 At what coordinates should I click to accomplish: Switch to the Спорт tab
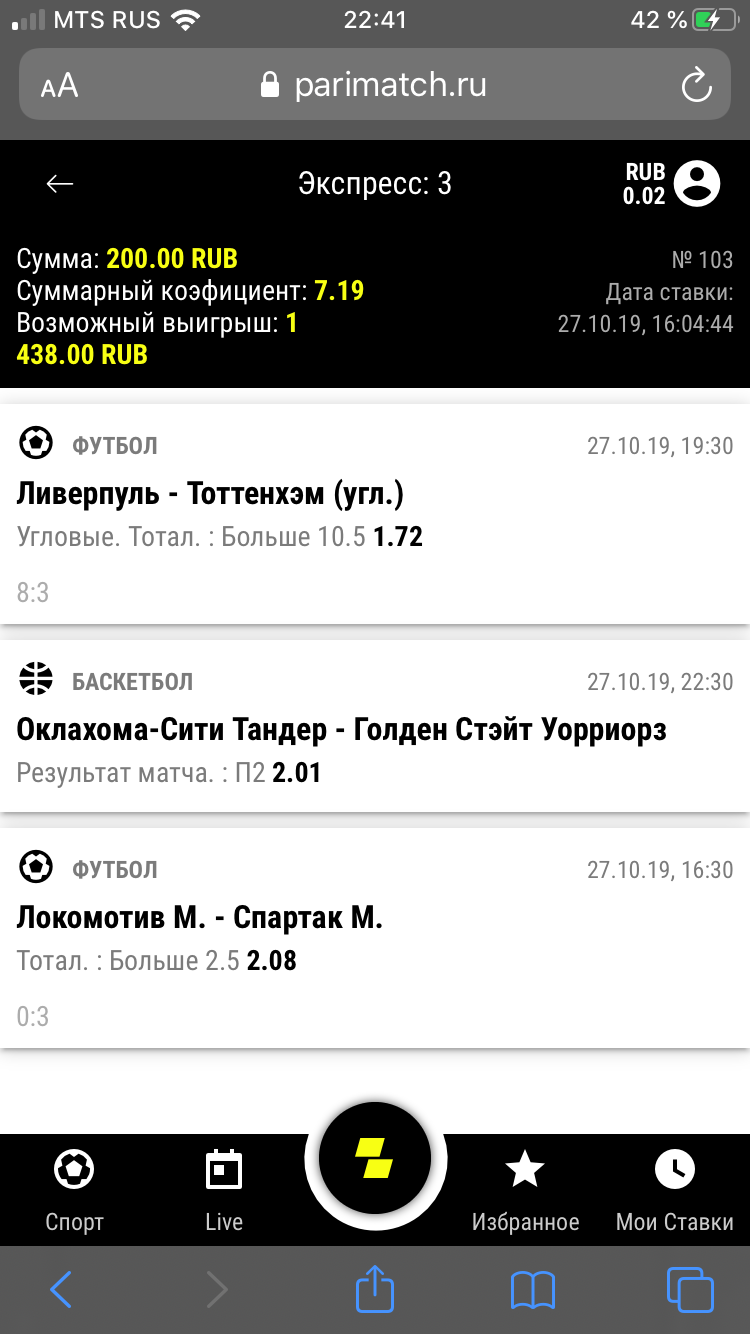tap(75, 1190)
